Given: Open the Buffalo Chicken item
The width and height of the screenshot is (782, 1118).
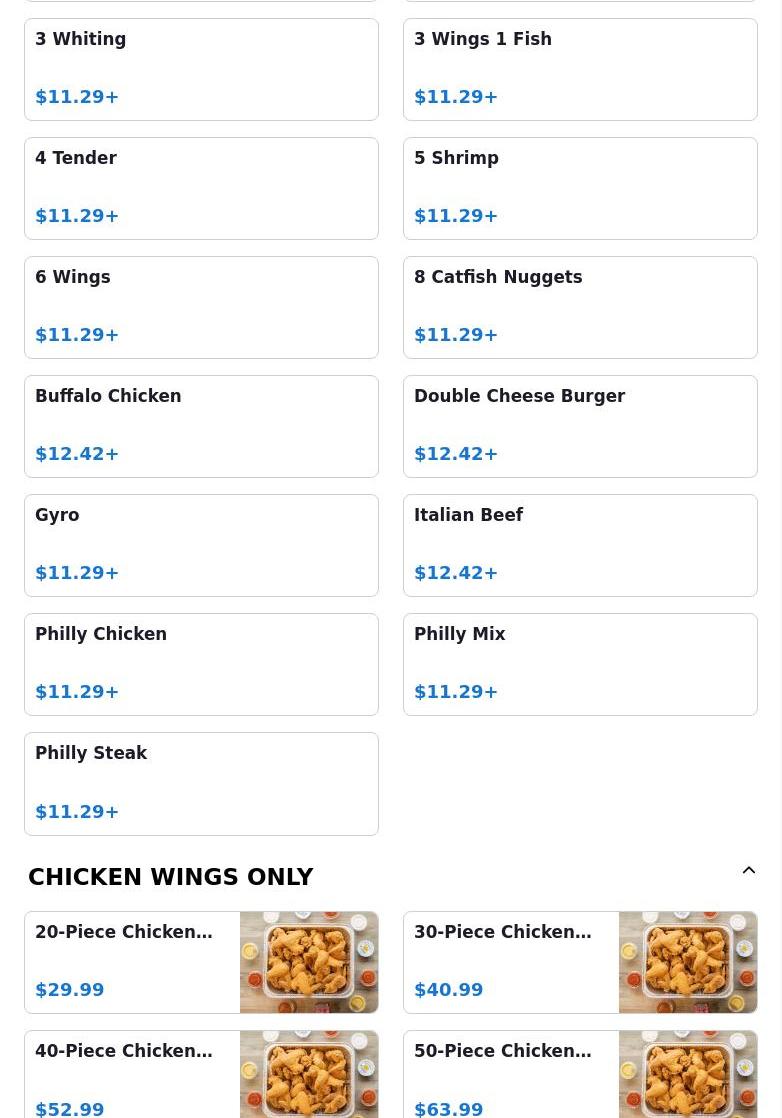Looking at the screenshot, I should pyautogui.click(x=201, y=426).
